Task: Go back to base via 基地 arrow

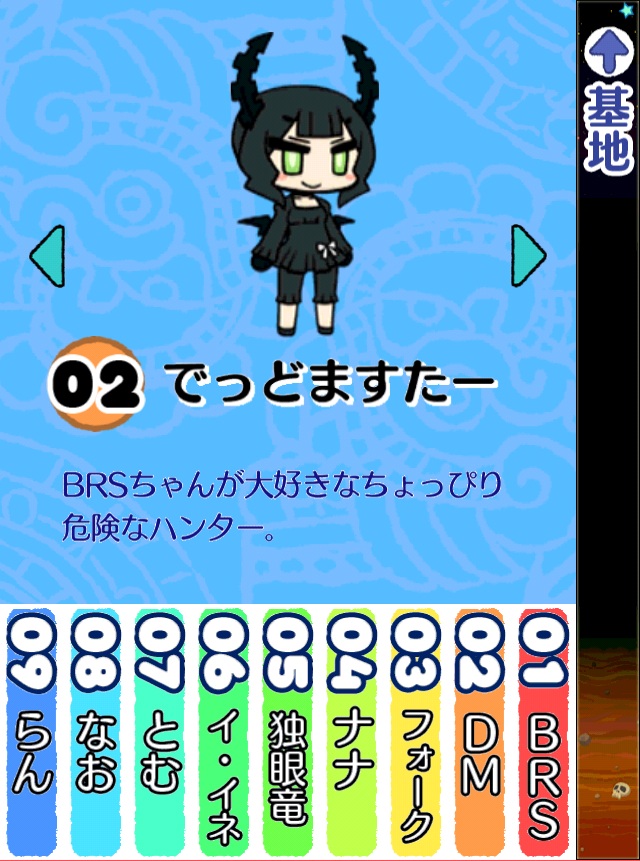Action: click(x=608, y=102)
